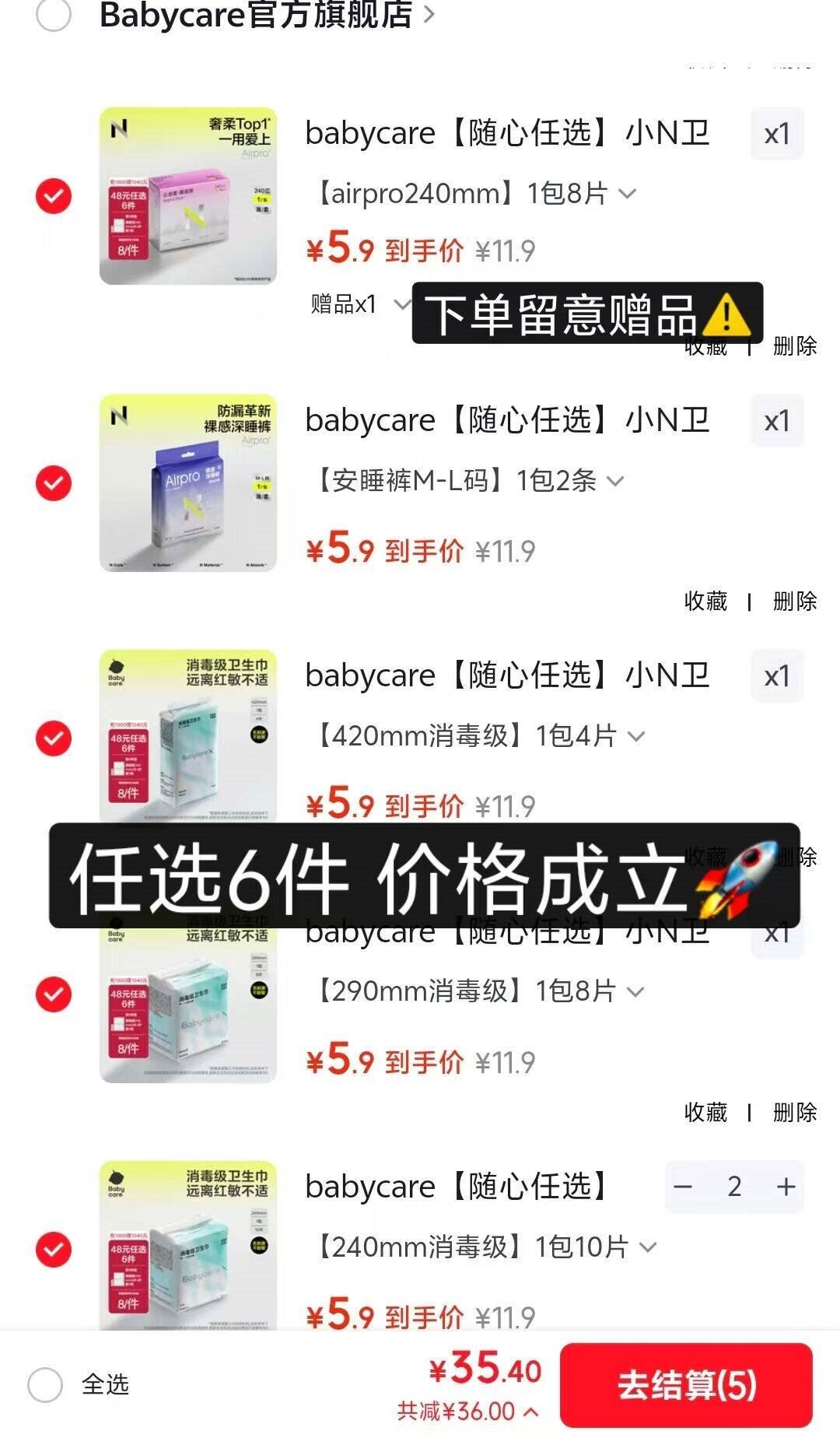Tap 收藏 for the 安睡裤M-L码 item

pos(705,601)
